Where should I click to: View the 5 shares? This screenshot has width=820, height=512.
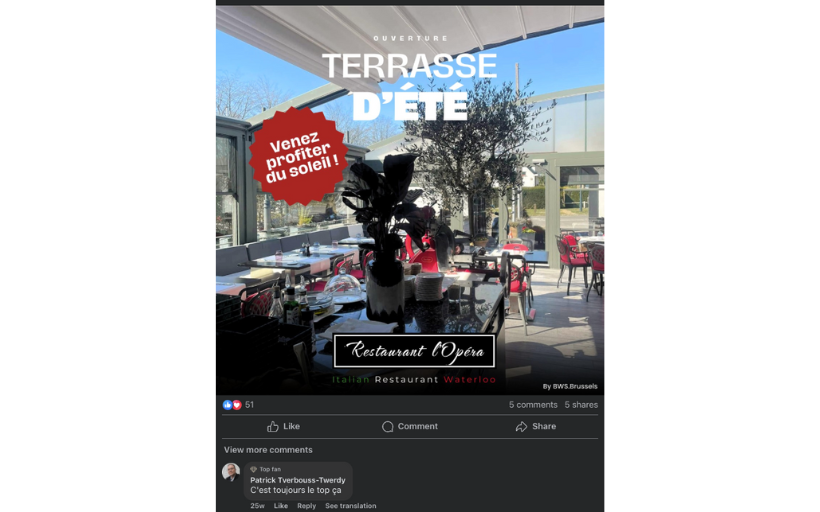pos(581,405)
